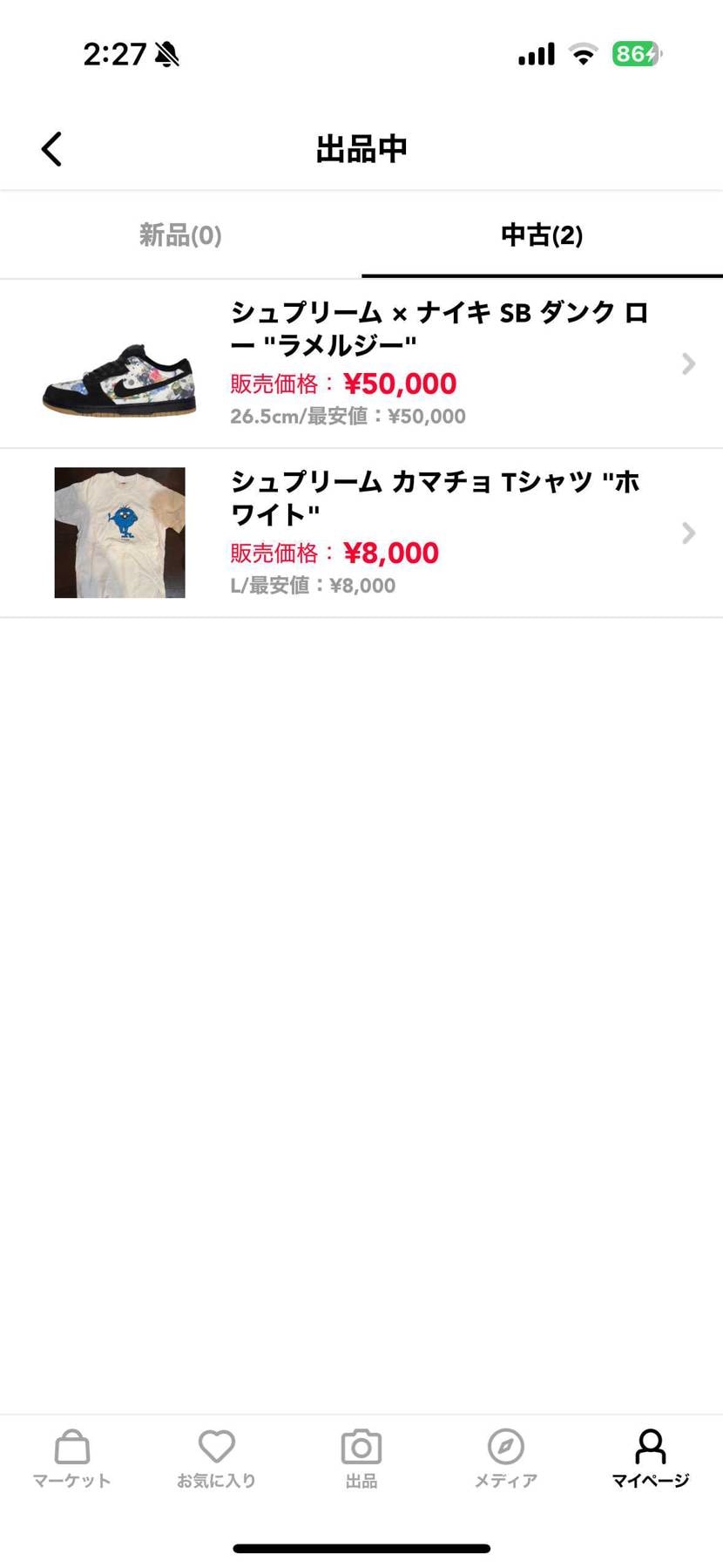The image size is (723, 1568).
Task: Select the 中古(2) tab
Action: [542, 235]
